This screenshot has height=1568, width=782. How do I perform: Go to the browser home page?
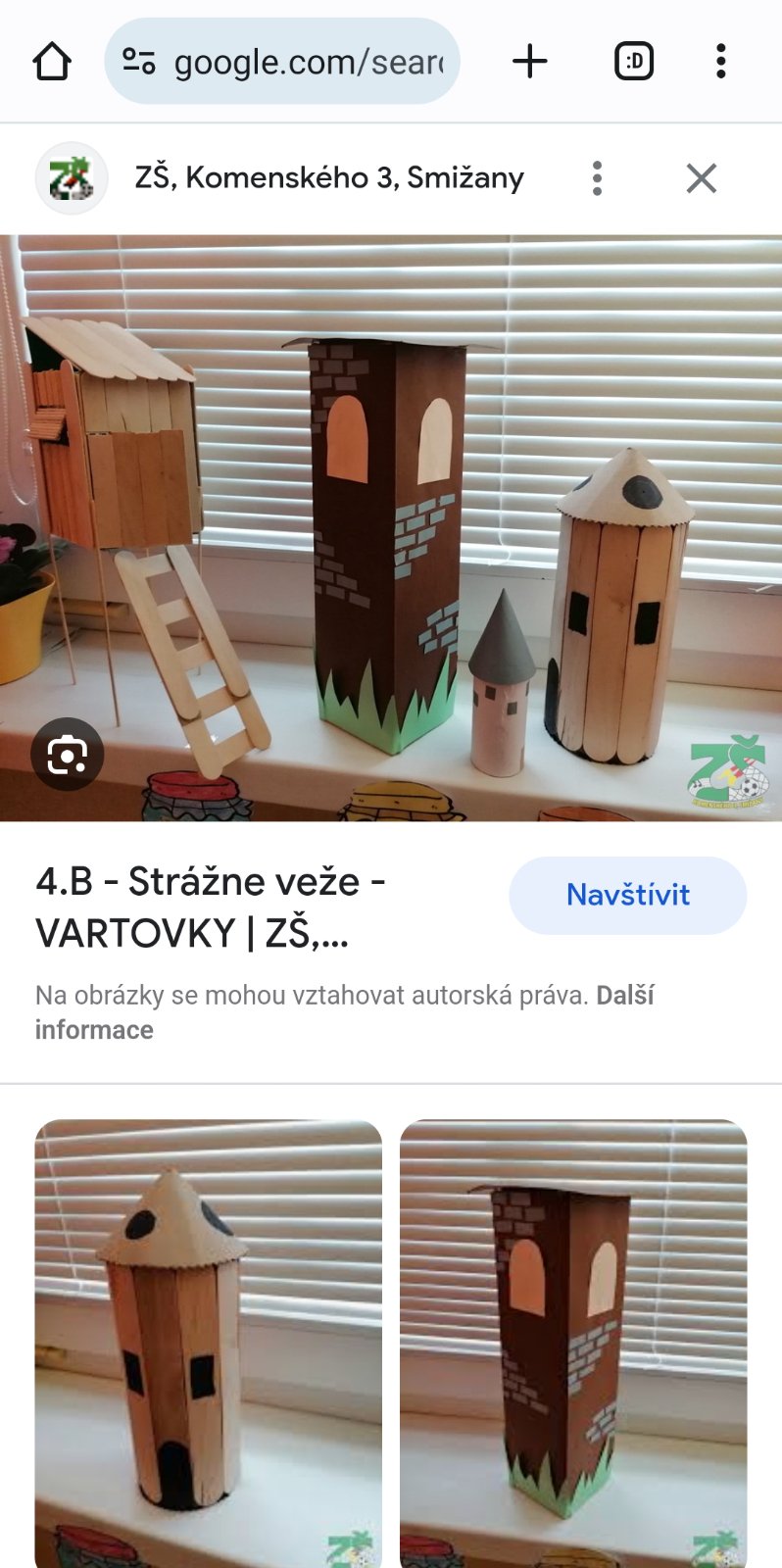tap(52, 62)
